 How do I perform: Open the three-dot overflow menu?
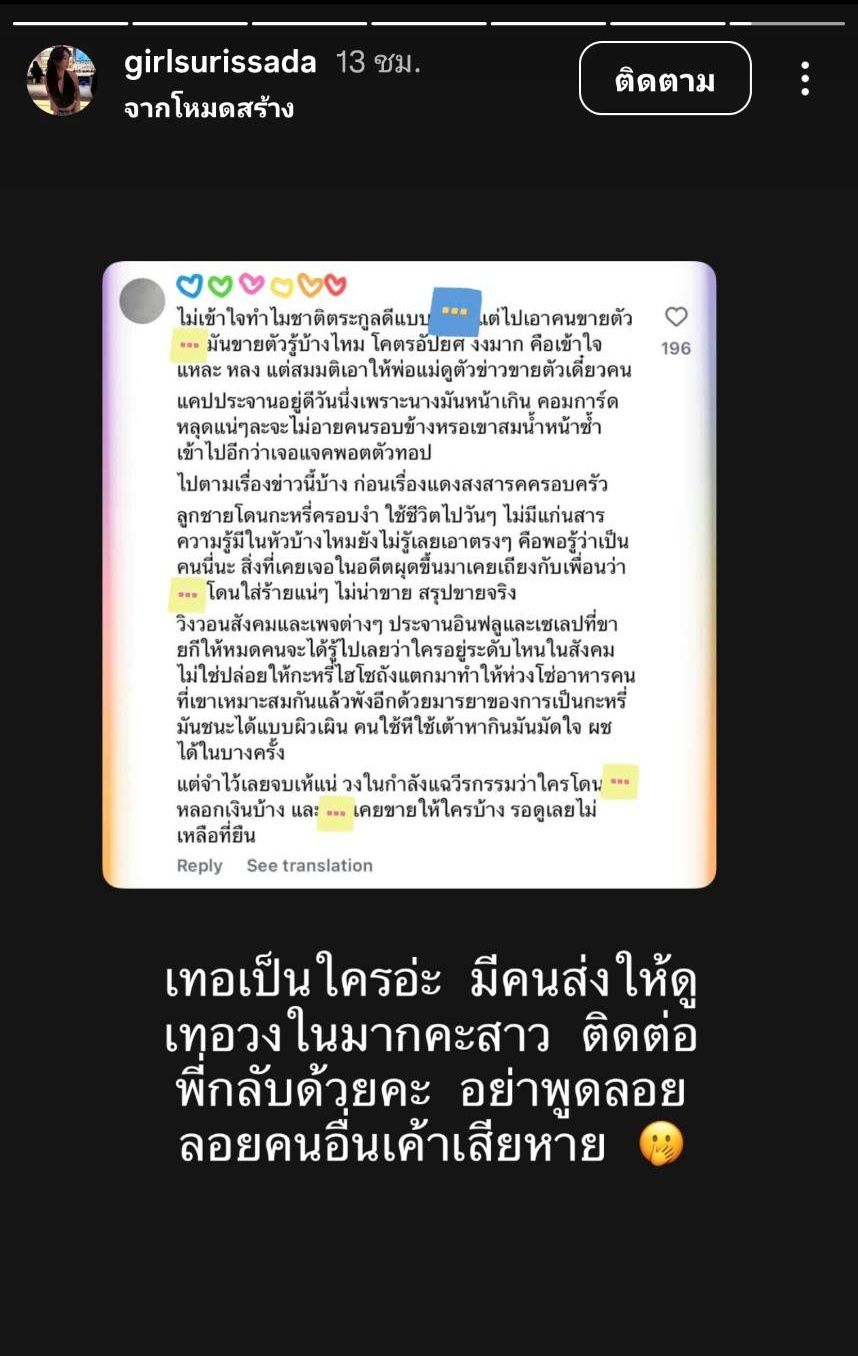[805, 79]
